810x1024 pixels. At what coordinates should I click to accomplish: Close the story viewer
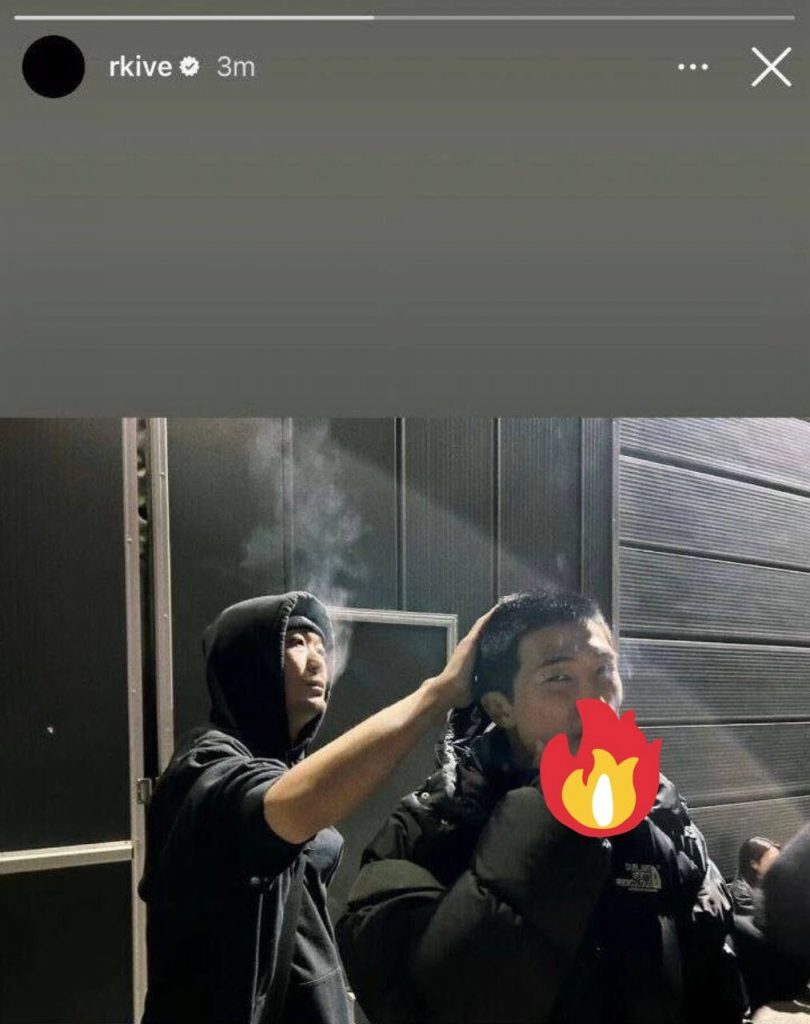(x=771, y=67)
